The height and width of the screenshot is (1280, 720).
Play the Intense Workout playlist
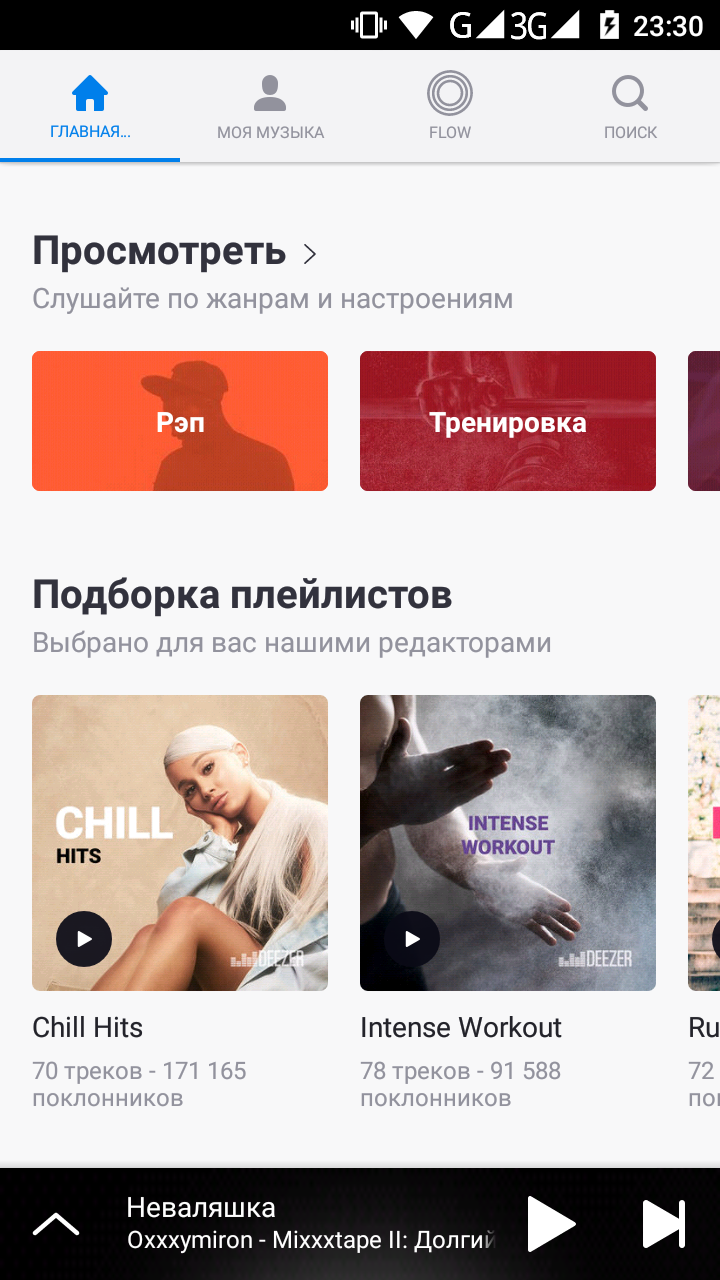(412, 939)
